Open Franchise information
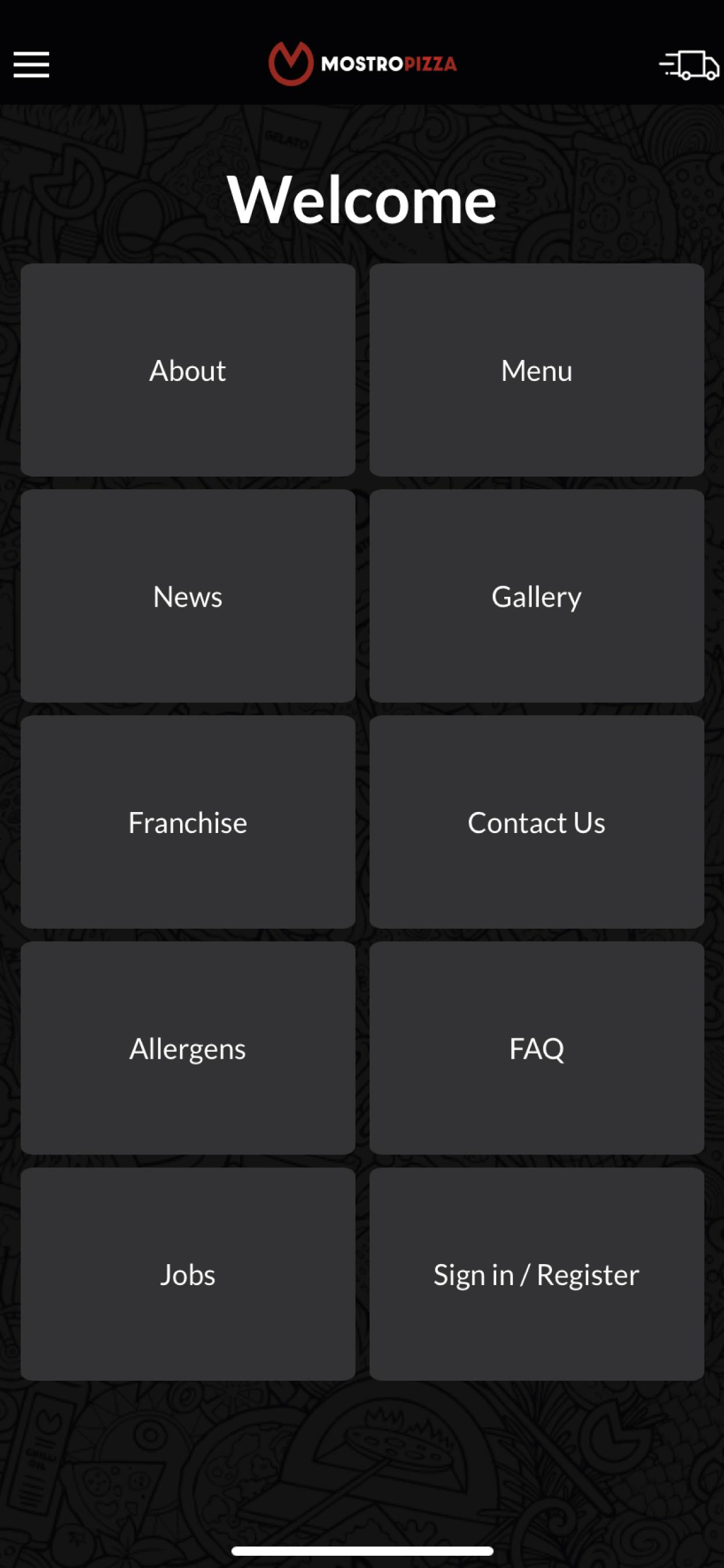The height and width of the screenshot is (1568, 724). pyautogui.click(x=187, y=822)
